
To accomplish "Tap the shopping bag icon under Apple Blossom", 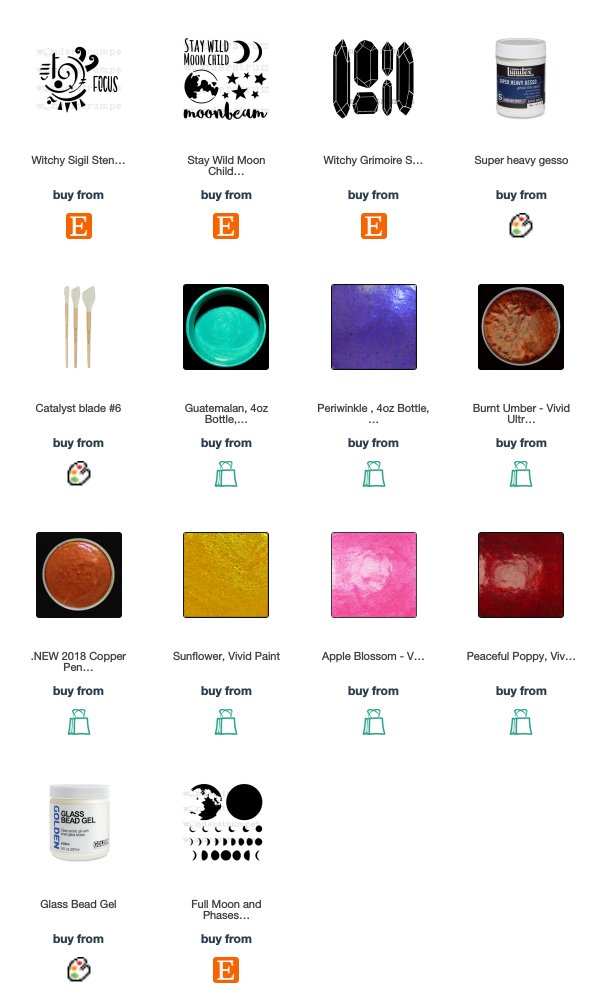I will 373,722.
